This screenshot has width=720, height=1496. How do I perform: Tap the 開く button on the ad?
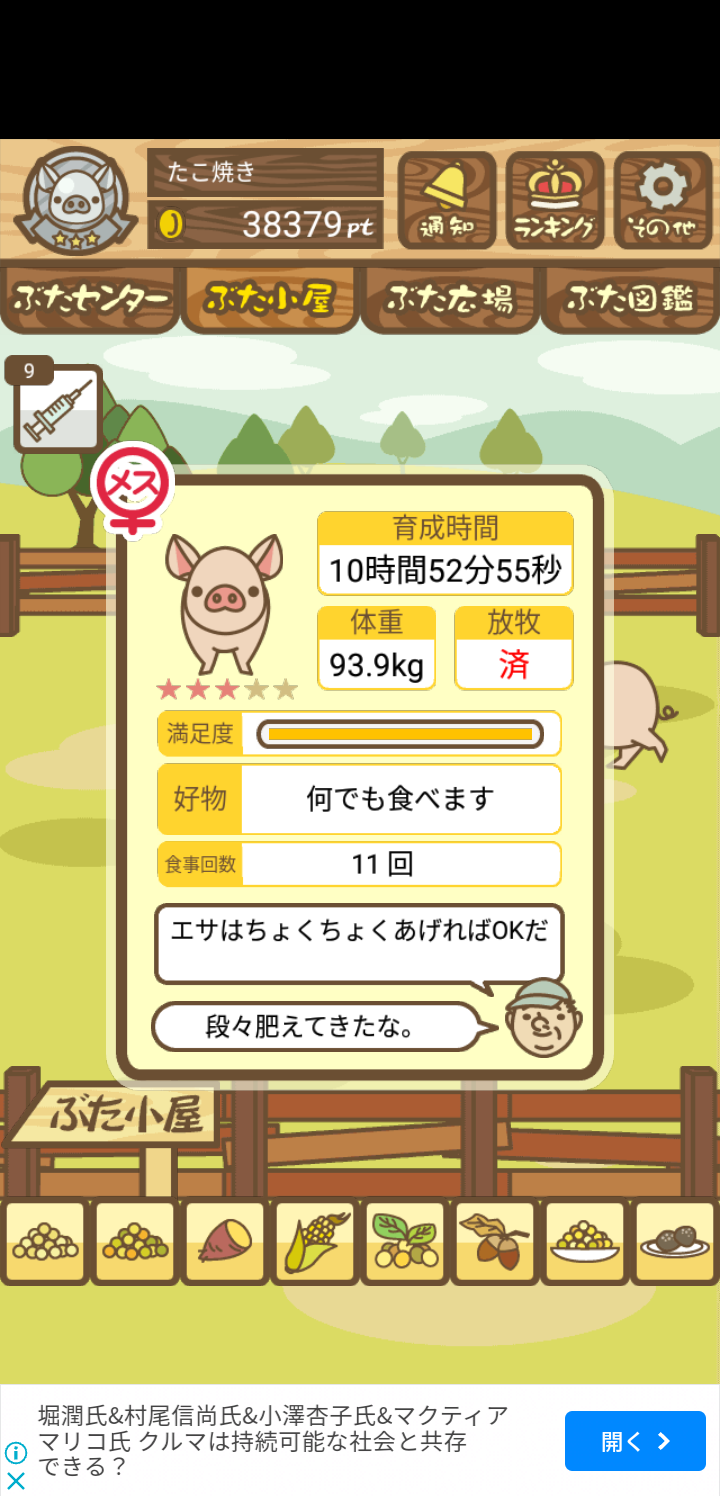click(x=635, y=1441)
